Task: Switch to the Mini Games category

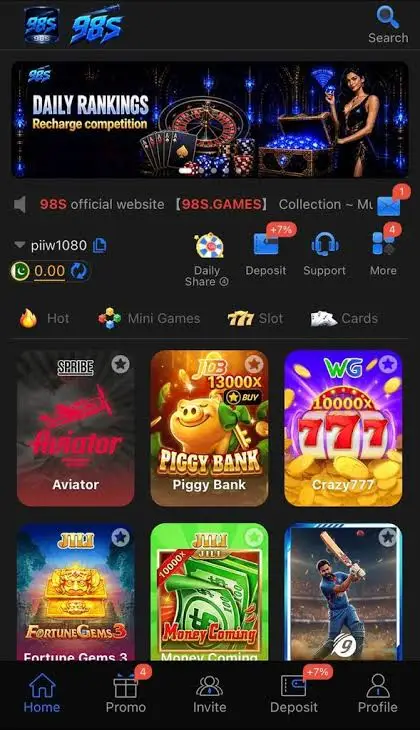Action: pyautogui.click(x=149, y=318)
